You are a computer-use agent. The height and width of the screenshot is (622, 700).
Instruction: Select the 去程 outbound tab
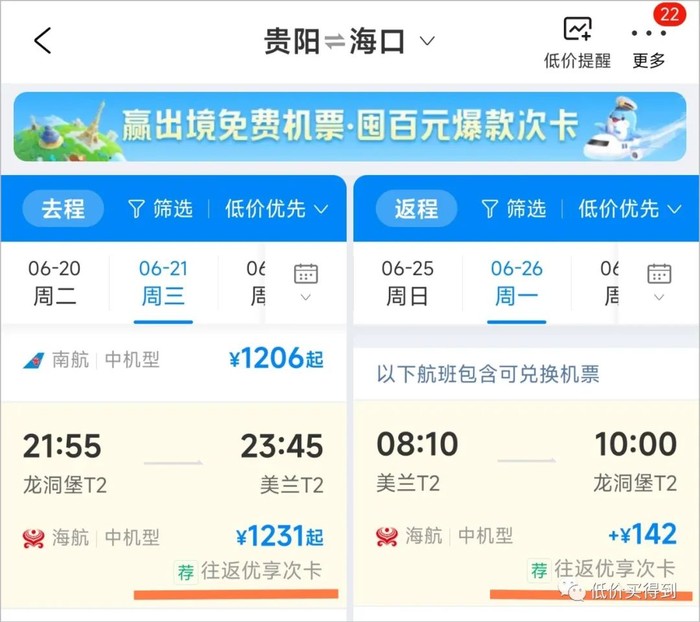pyautogui.click(x=62, y=208)
